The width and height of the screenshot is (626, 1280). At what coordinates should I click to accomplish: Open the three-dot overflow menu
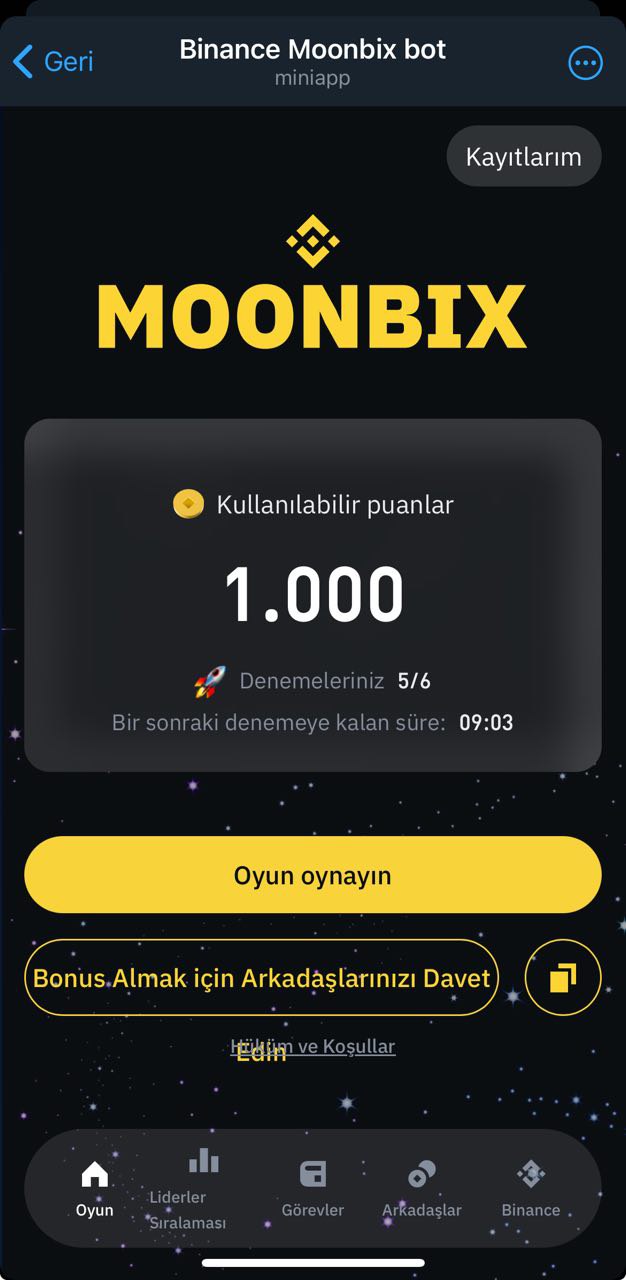click(x=585, y=63)
